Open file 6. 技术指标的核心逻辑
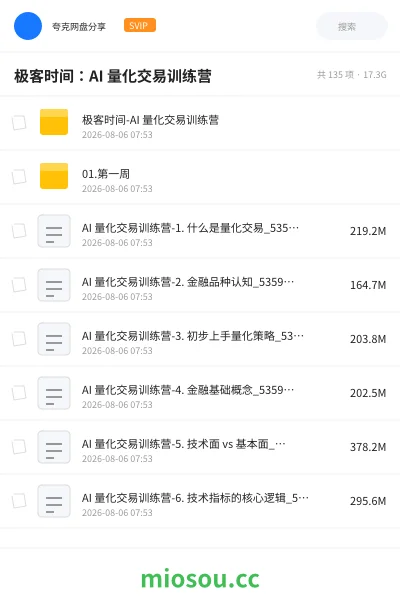 [x=200, y=501]
